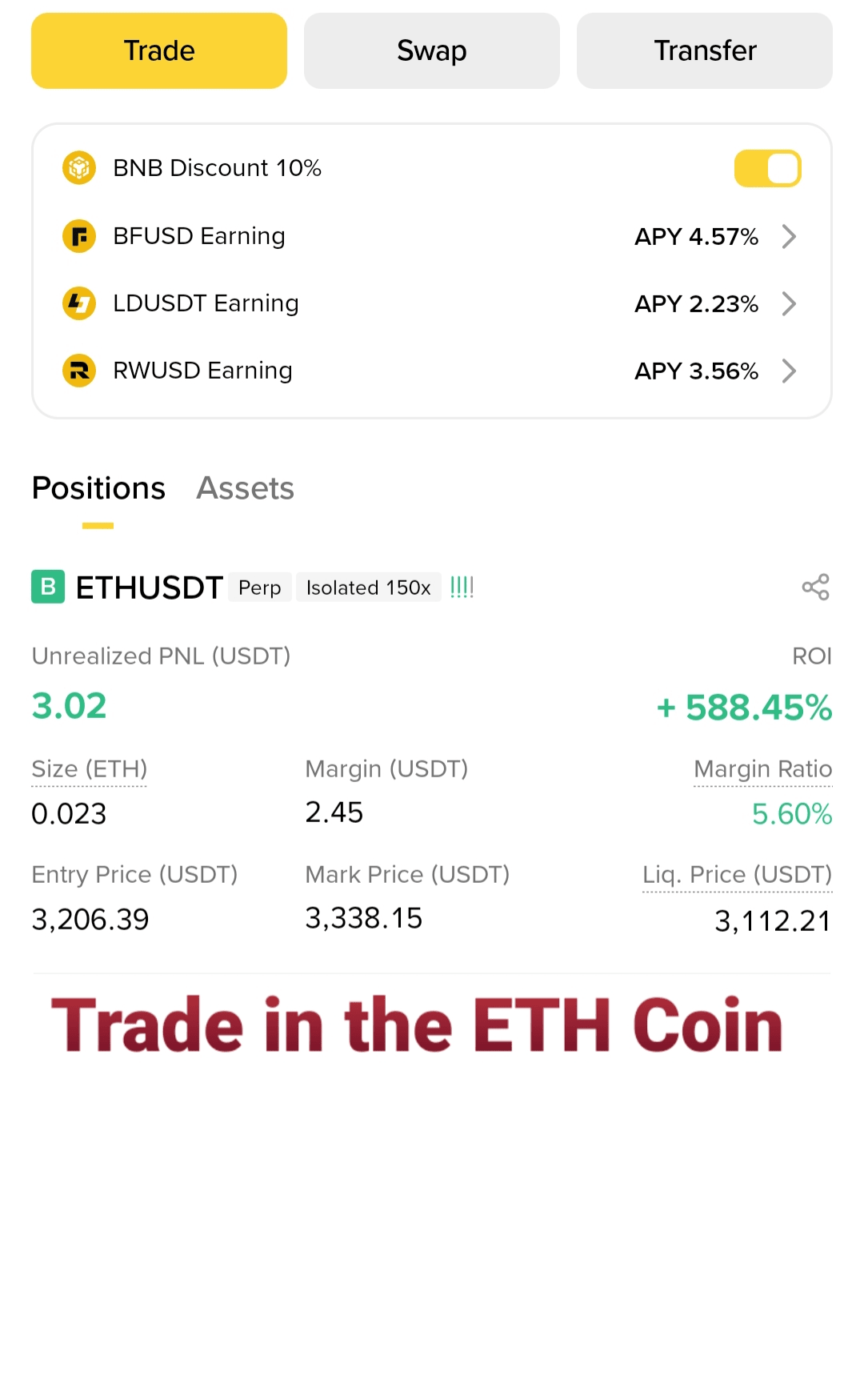Open the ETHUSDT perpetual contract
Viewport: 864px width, 1400px height.
click(x=149, y=588)
